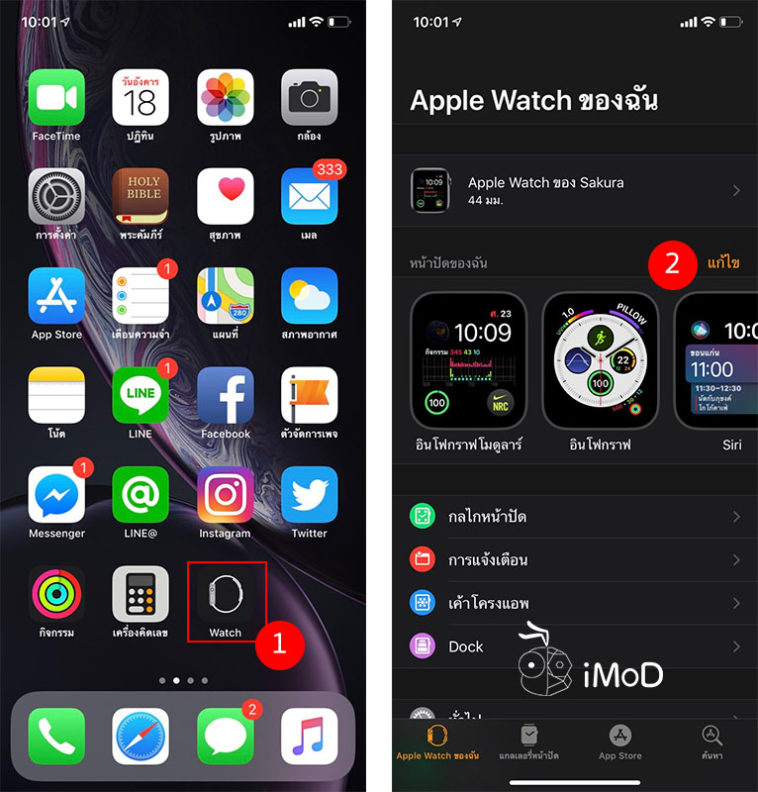The width and height of the screenshot is (758, 792).
Task: Open the เค้าโครงแอพ row
Action: 575,603
